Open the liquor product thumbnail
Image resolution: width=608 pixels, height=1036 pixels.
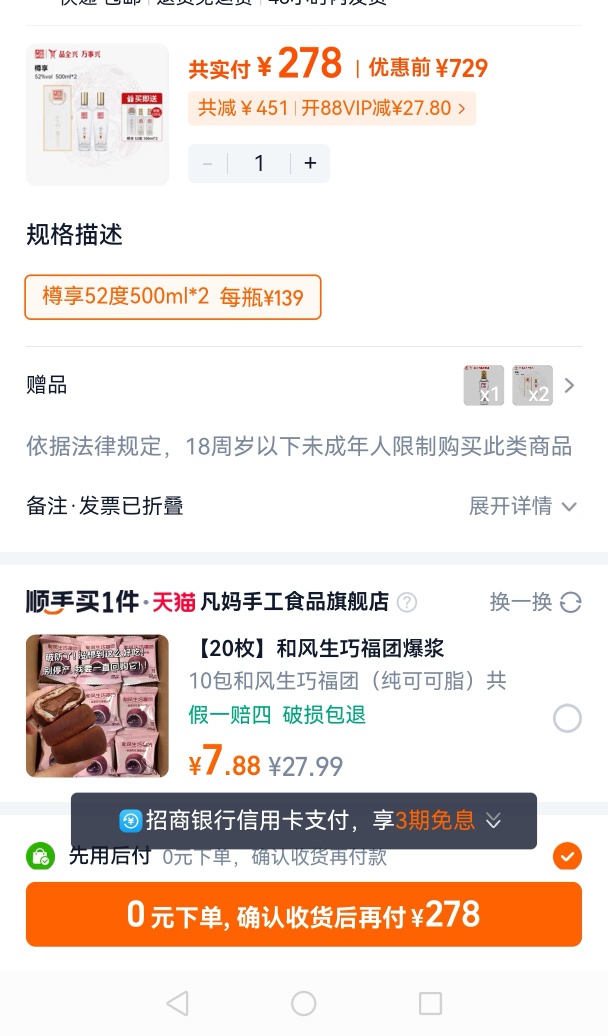(97, 114)
